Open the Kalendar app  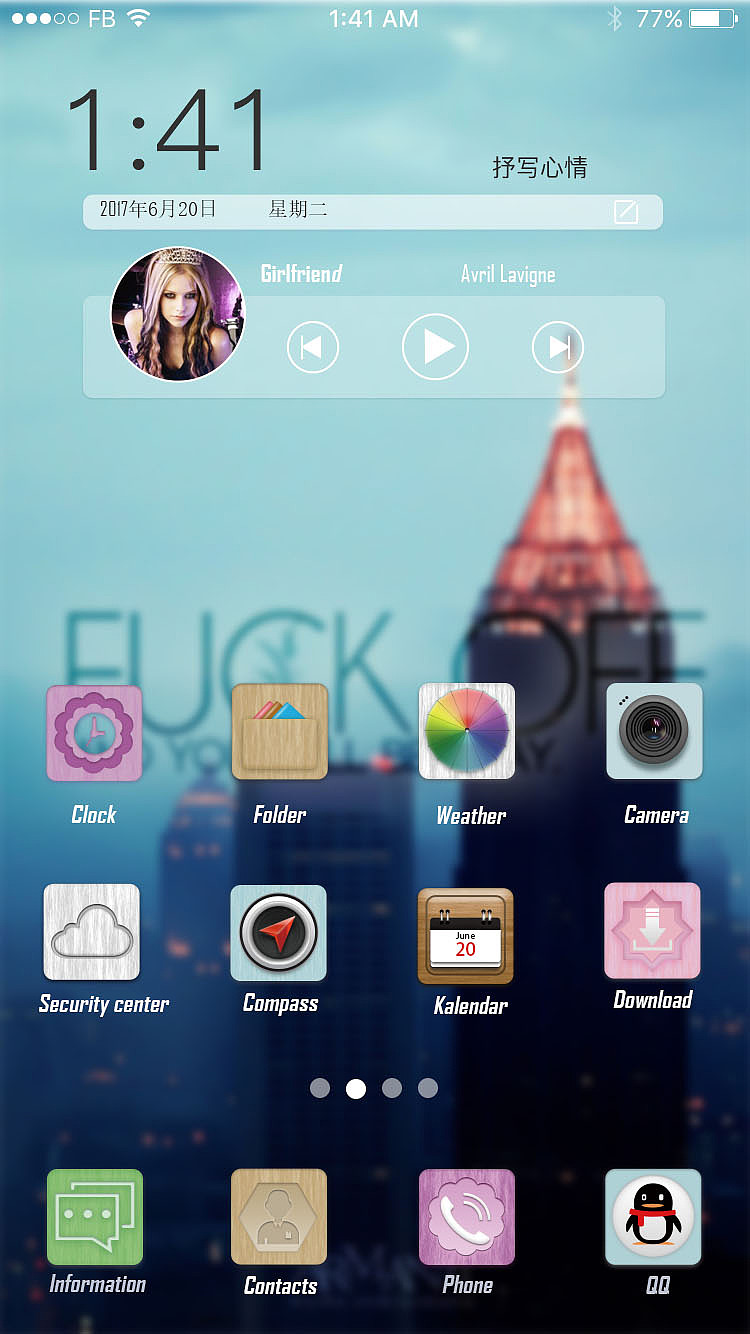[x=466, y=935]
